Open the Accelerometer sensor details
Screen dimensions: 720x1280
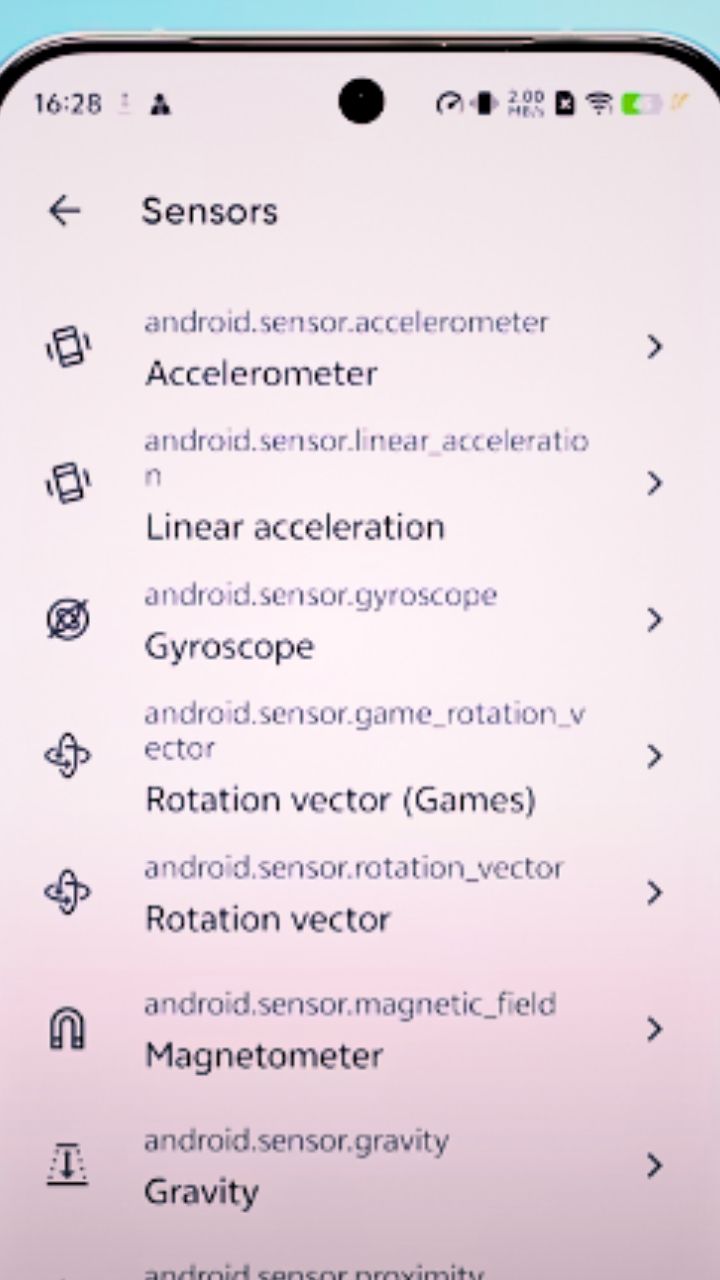tap(360, 349)
